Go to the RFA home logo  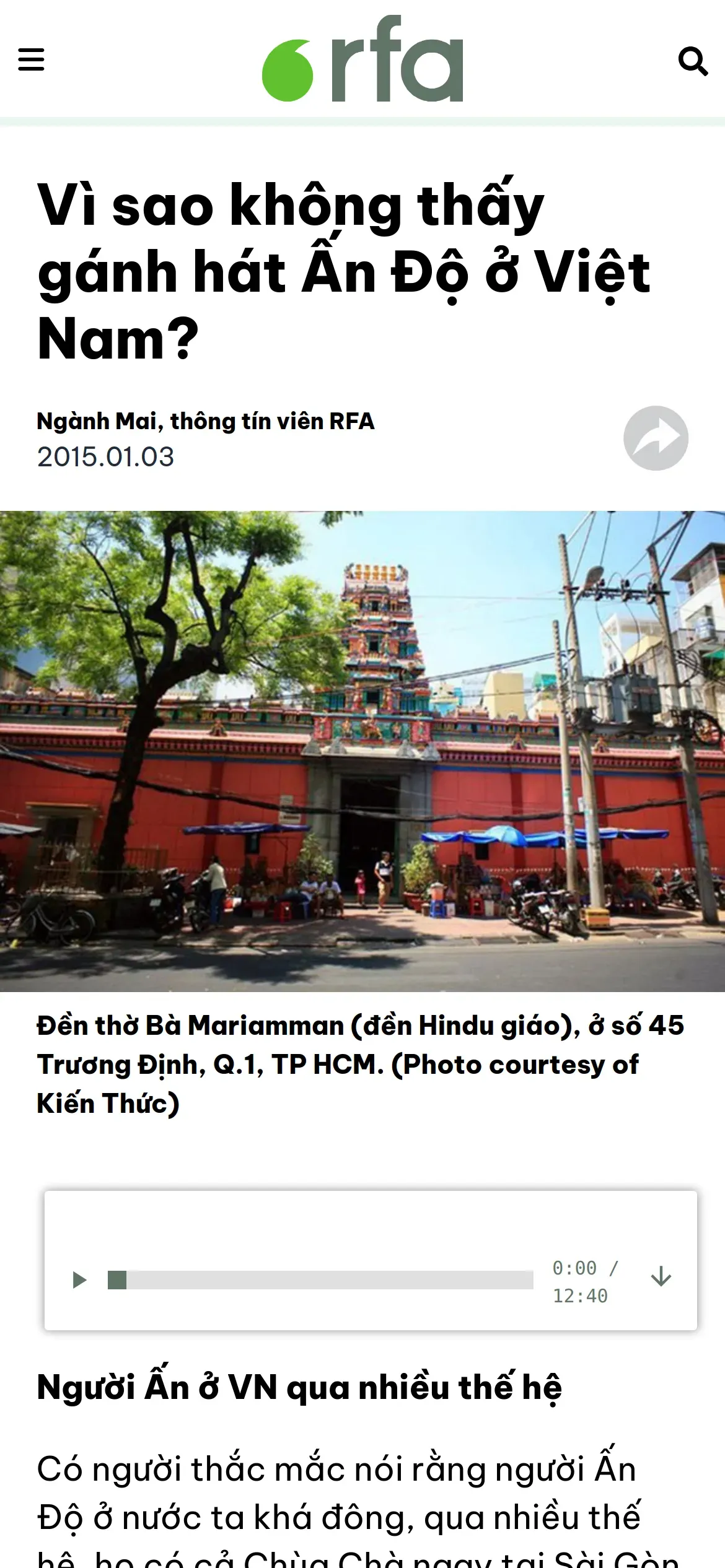(362, 58)
